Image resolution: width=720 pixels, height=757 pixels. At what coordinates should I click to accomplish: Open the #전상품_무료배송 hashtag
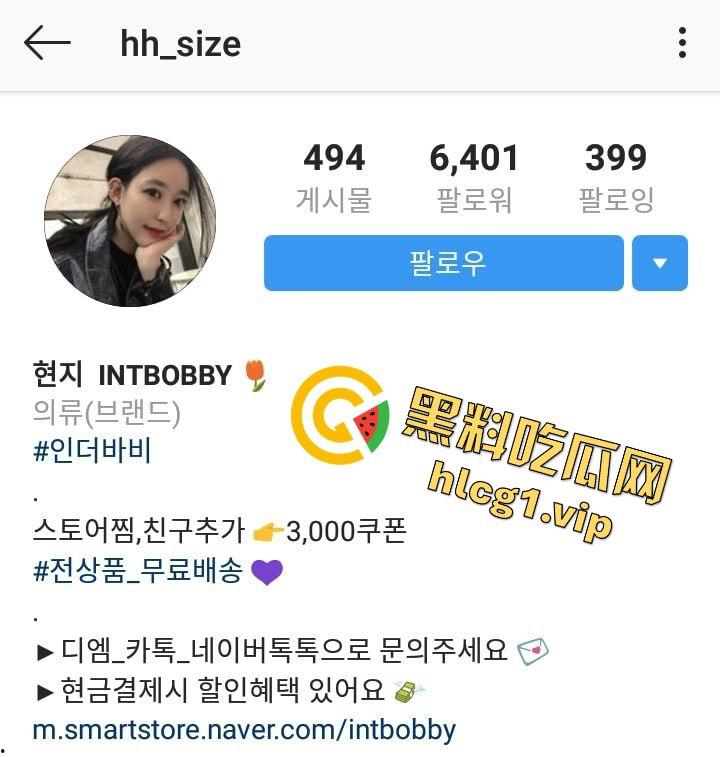[x=138, y=571]
